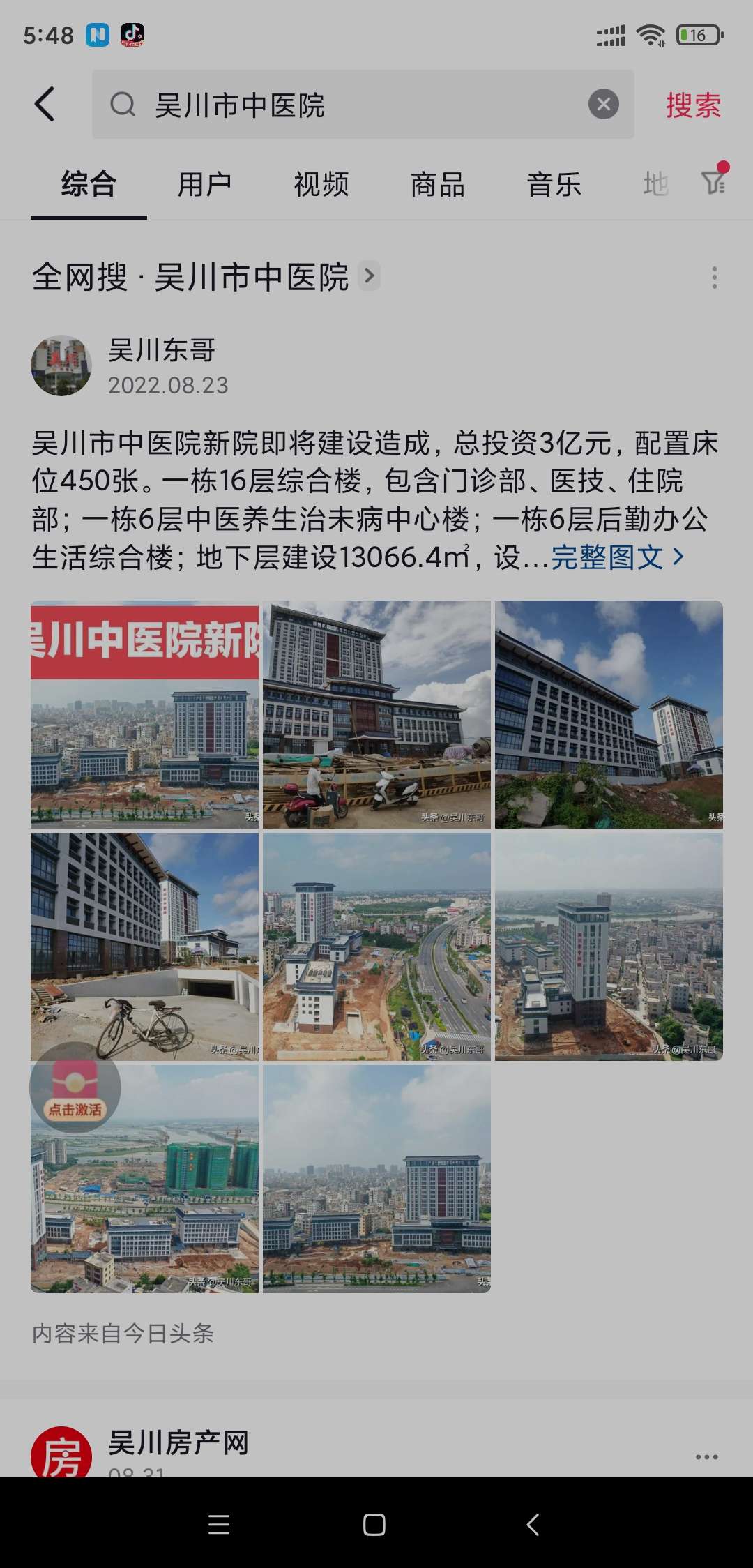Tap the red 搜索 button
753x1568 pixels.
click(x=693, y=105)
